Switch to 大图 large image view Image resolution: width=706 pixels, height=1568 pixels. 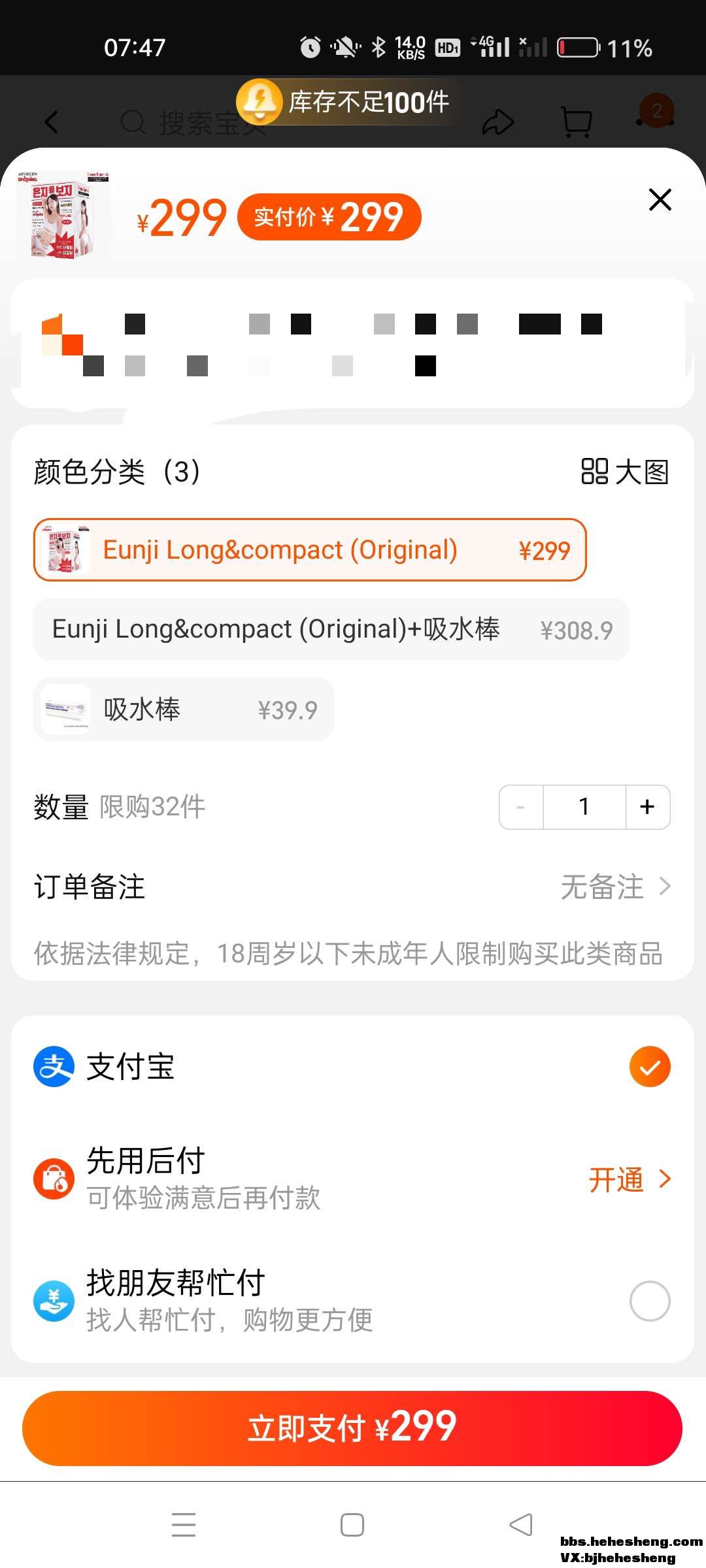coord(625,471)
